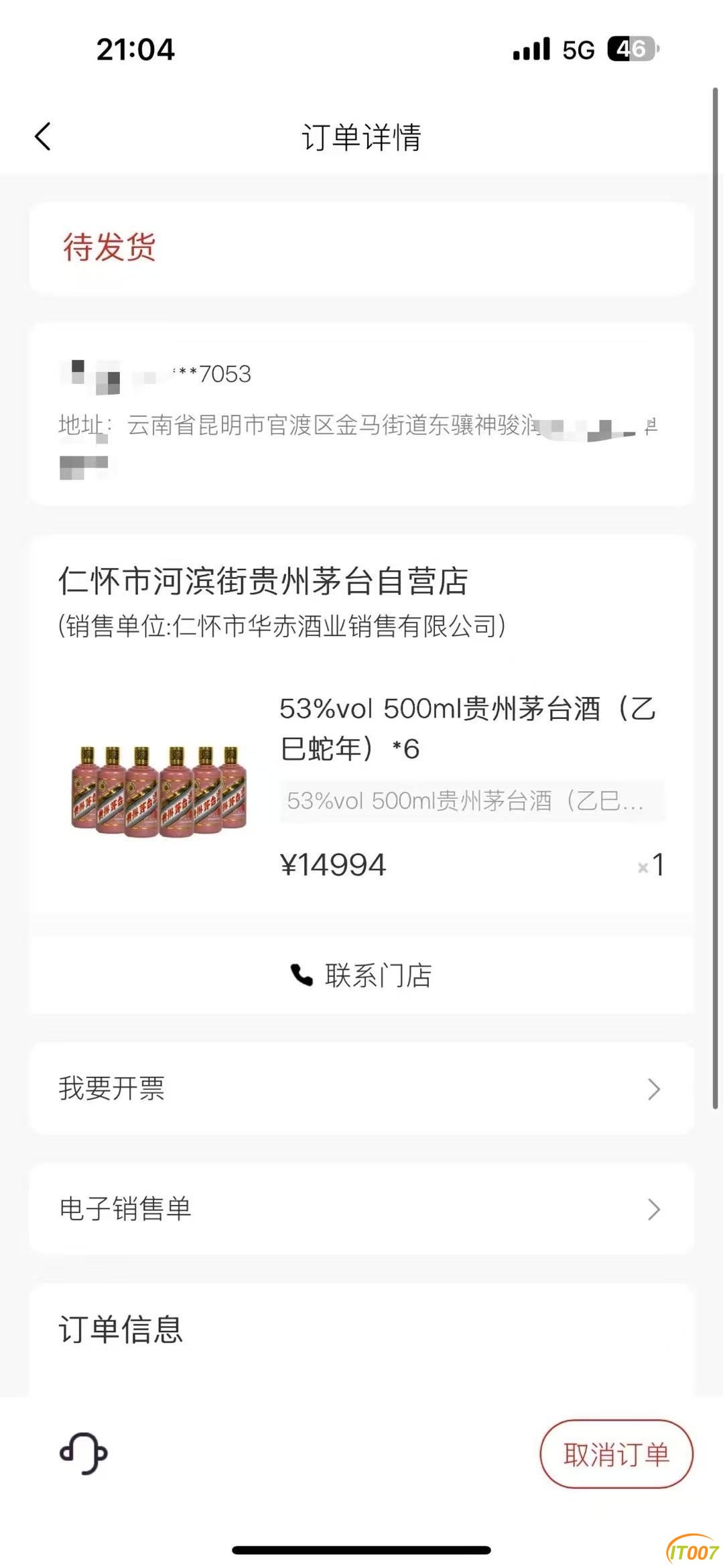Open customer service via headset icon
723x1568 pixels.
(x=84, y=1453)
